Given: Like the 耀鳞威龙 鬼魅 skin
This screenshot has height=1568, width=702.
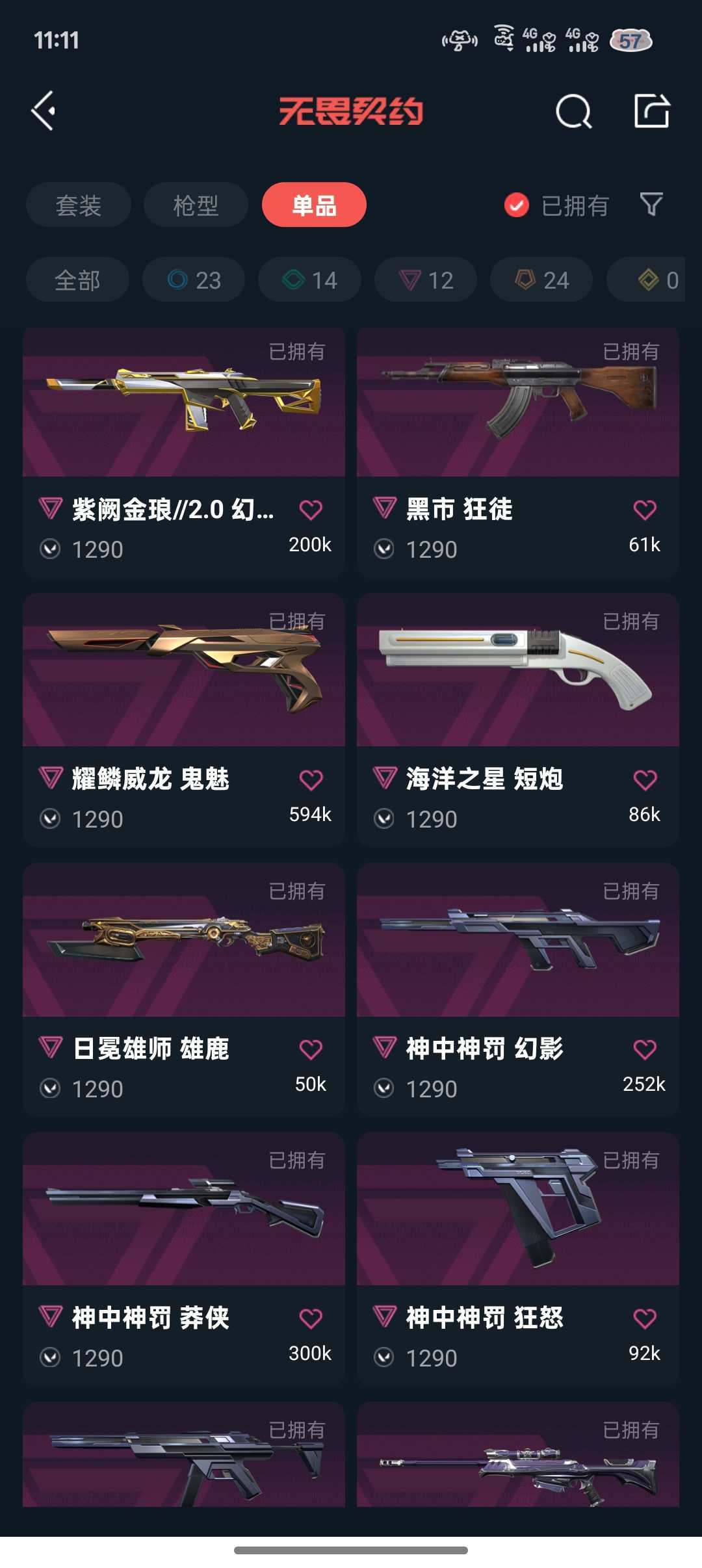Looking at the screenshot, I should click(x=311, y=779).
